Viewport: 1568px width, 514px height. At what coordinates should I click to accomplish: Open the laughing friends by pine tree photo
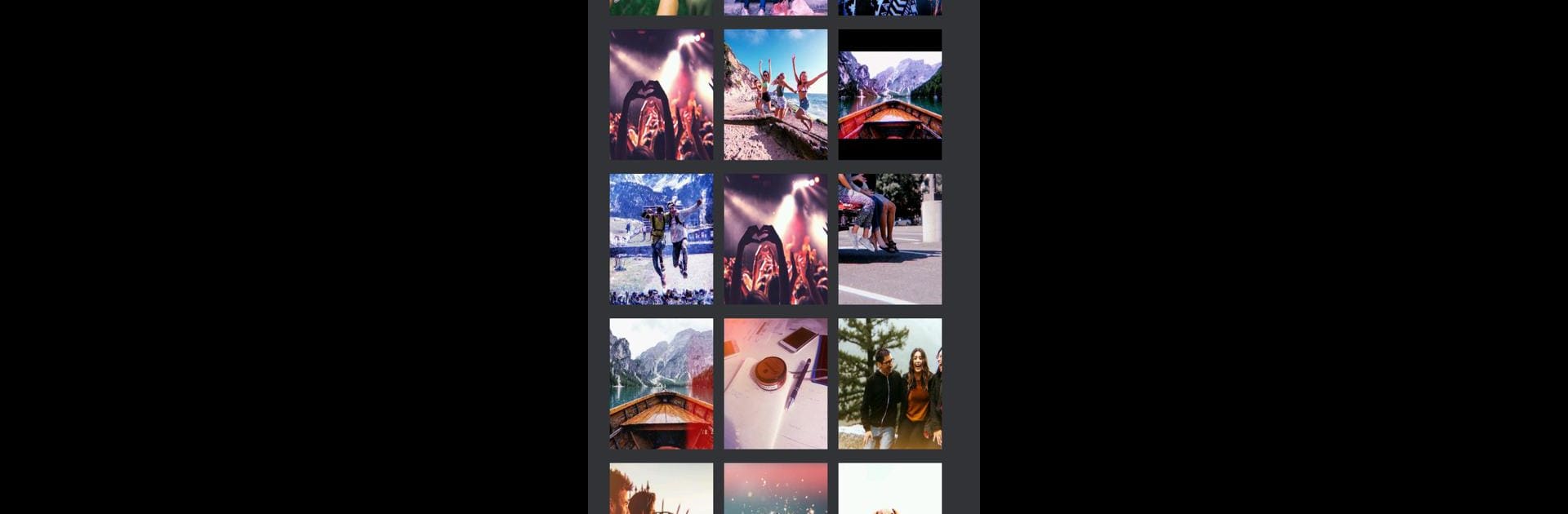tap(889, 383)
